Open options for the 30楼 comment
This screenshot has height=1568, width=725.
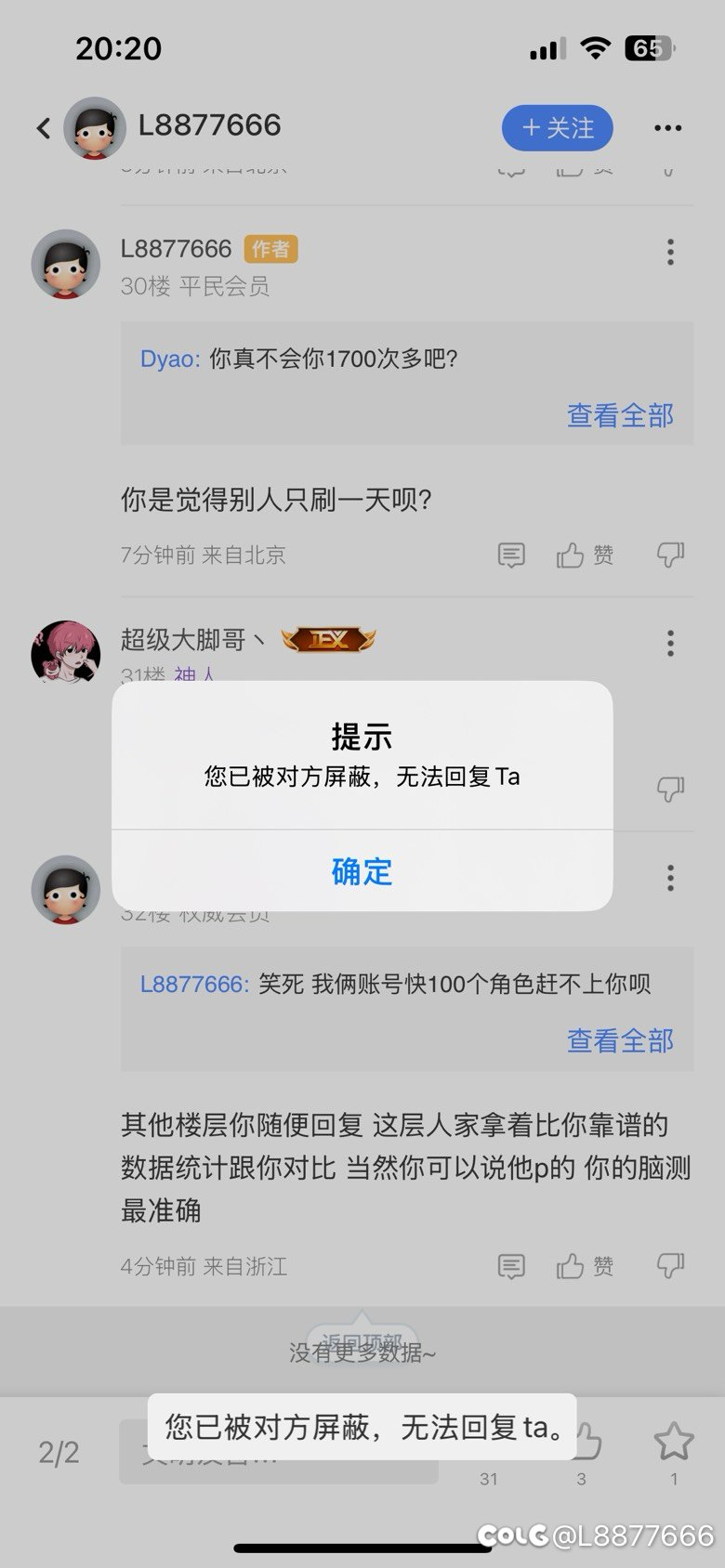tap(670, 252)
